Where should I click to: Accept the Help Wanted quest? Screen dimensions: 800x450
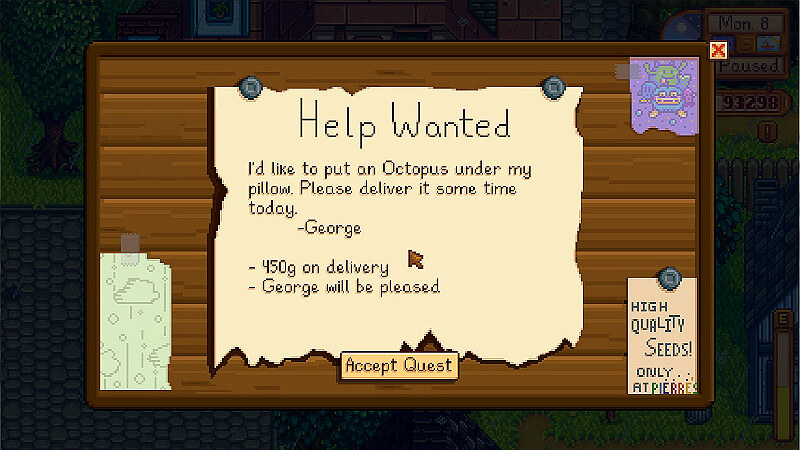pos(399,365)
